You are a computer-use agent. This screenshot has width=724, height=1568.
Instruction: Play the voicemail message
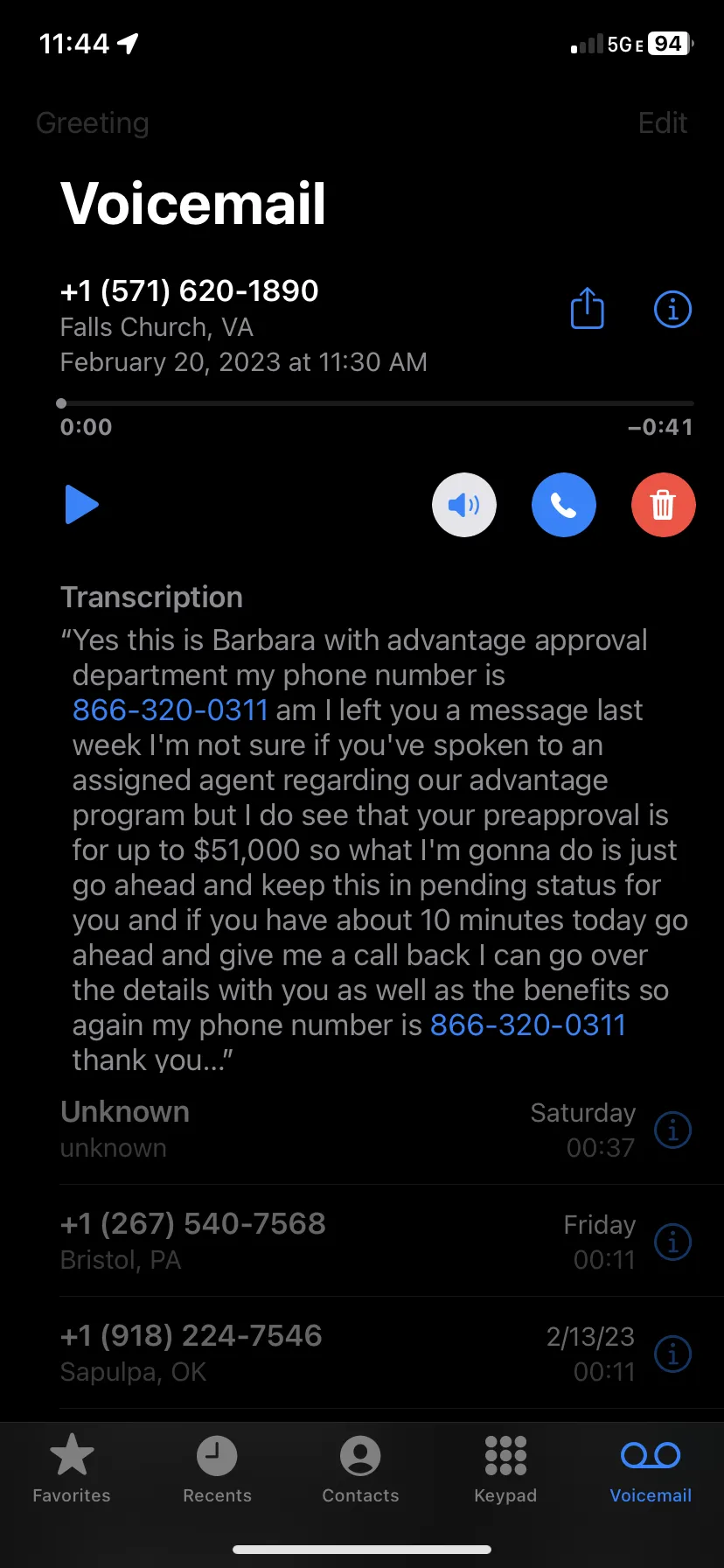point(81,505)
